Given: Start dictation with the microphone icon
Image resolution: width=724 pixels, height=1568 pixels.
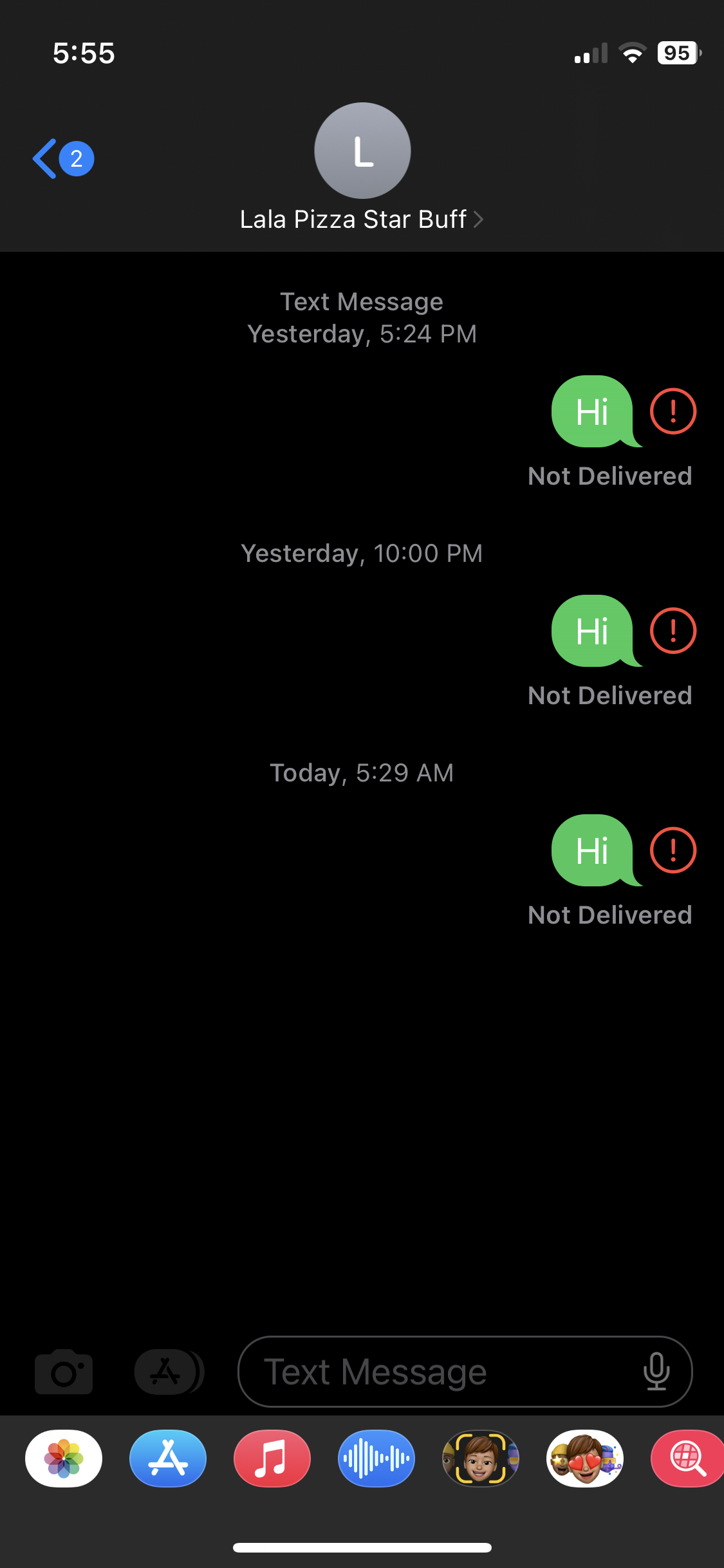Looking at the screenshot, I should (656, 1372).
